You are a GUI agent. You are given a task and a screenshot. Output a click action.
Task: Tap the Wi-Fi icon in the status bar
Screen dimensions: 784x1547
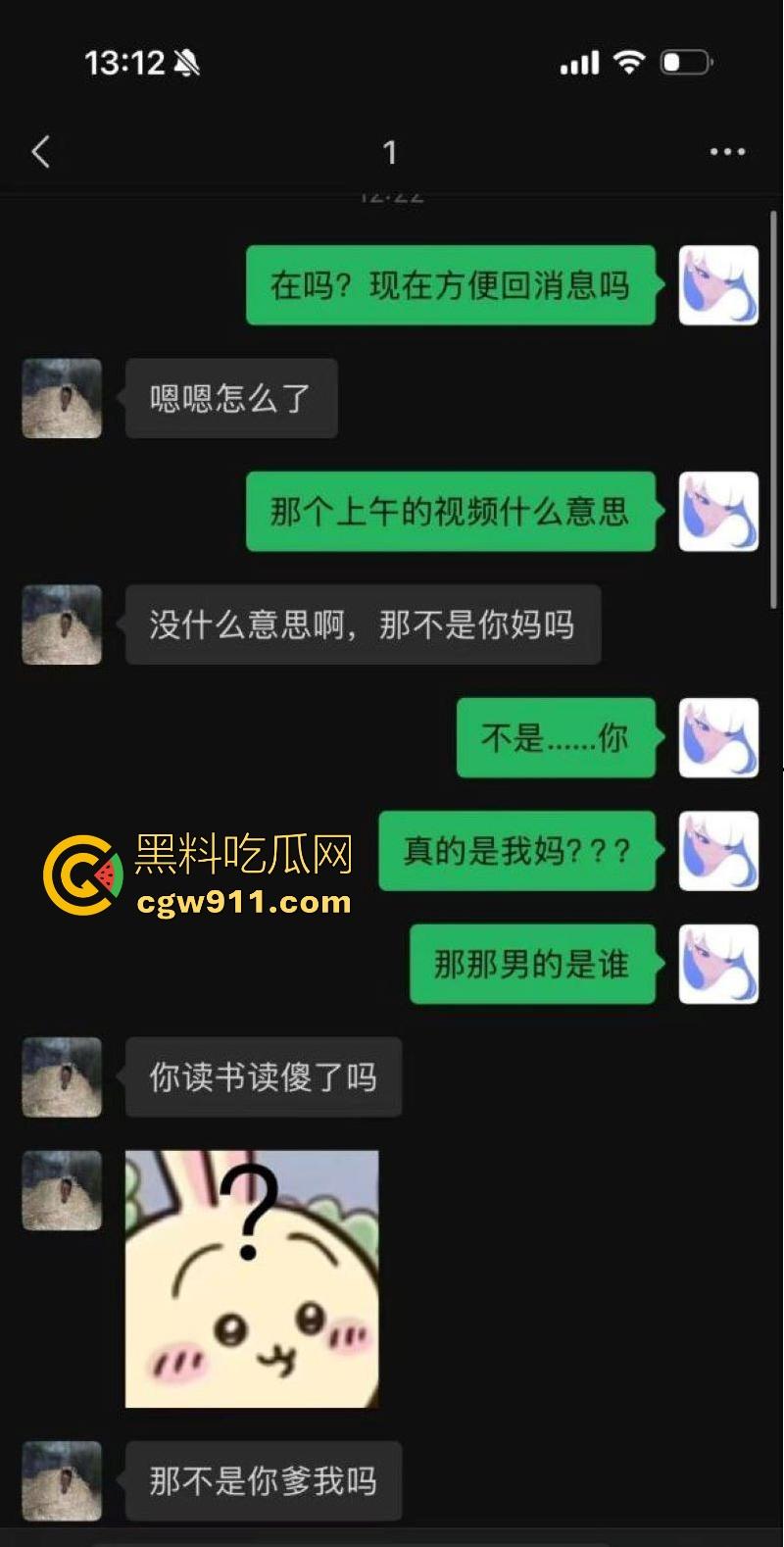point(628,61)
